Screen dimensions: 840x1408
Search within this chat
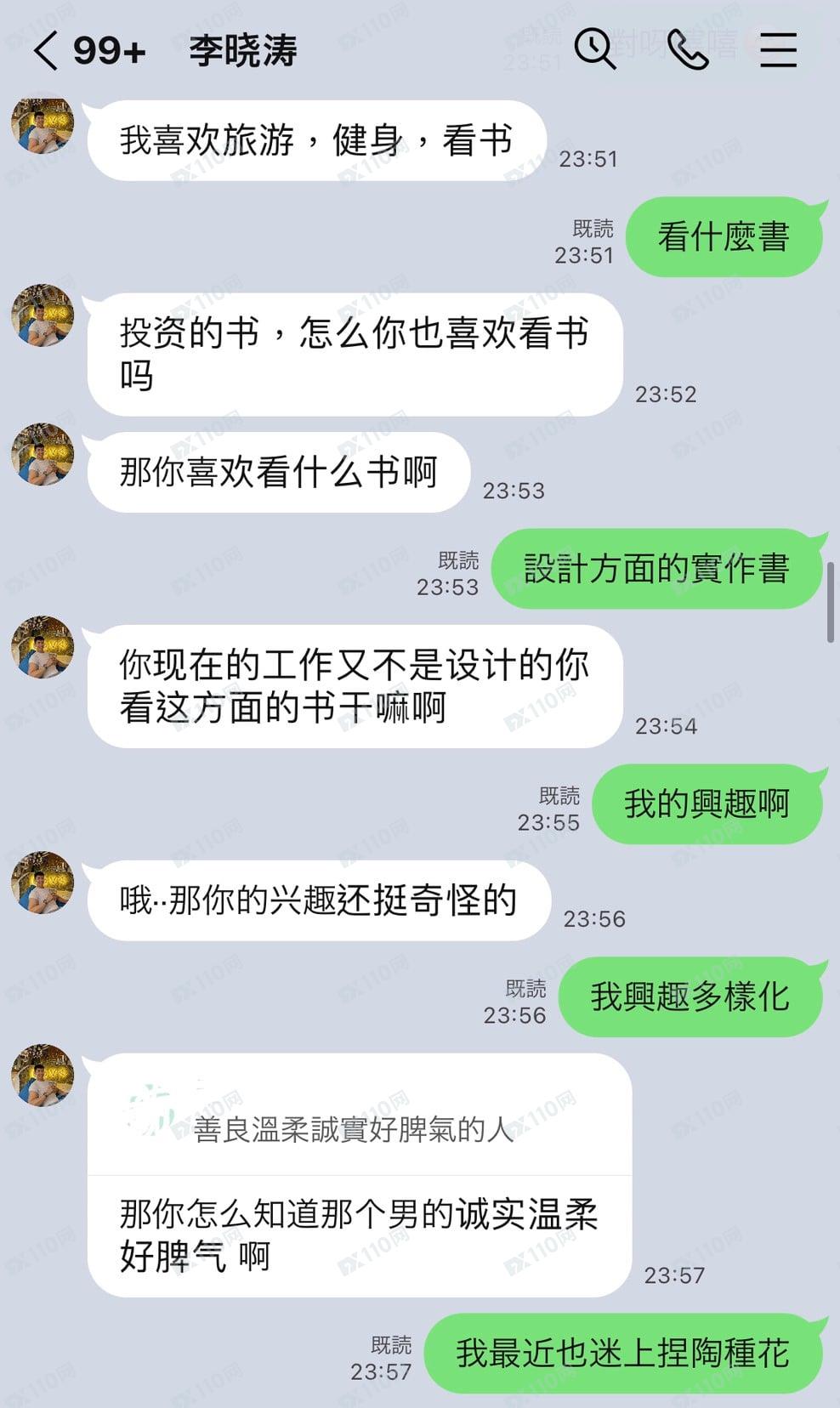pos(594,49)
